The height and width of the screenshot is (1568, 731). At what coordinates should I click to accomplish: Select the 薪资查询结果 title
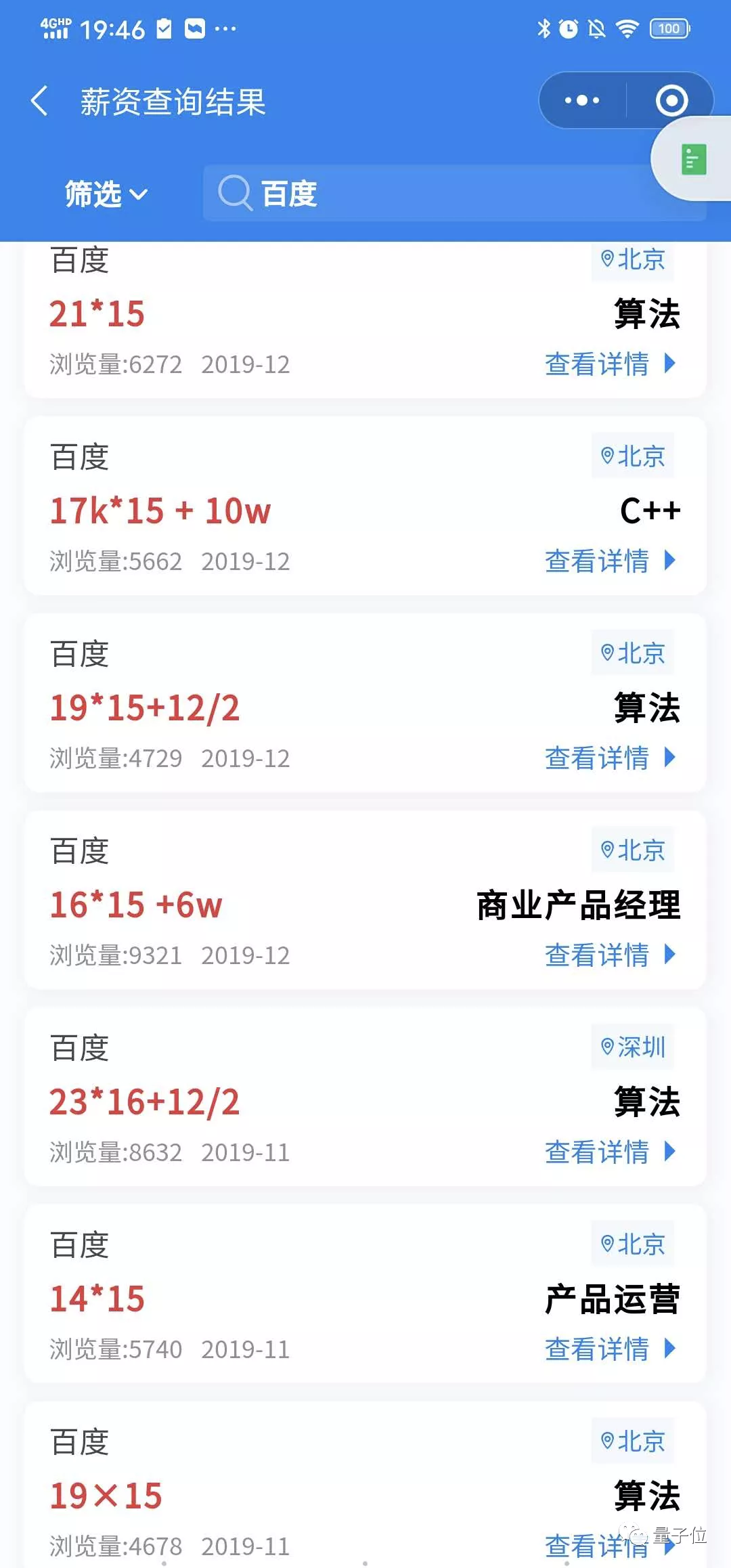[171, 102]
